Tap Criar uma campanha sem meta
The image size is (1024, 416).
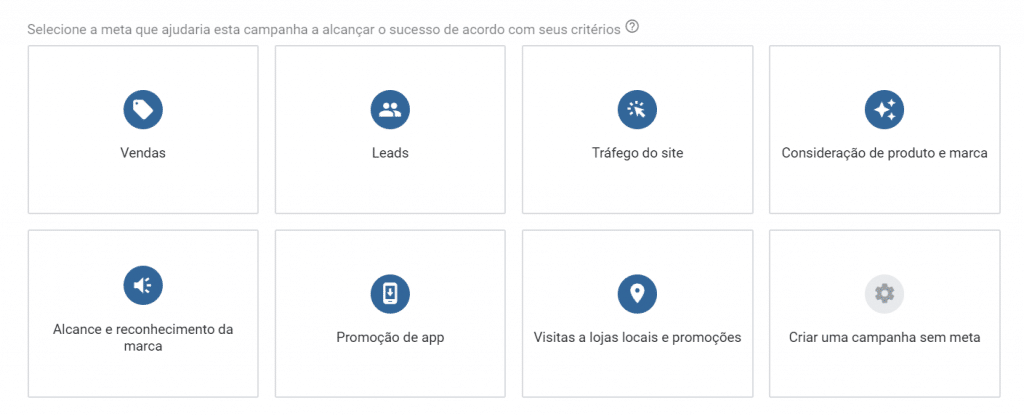coord(884,313)
